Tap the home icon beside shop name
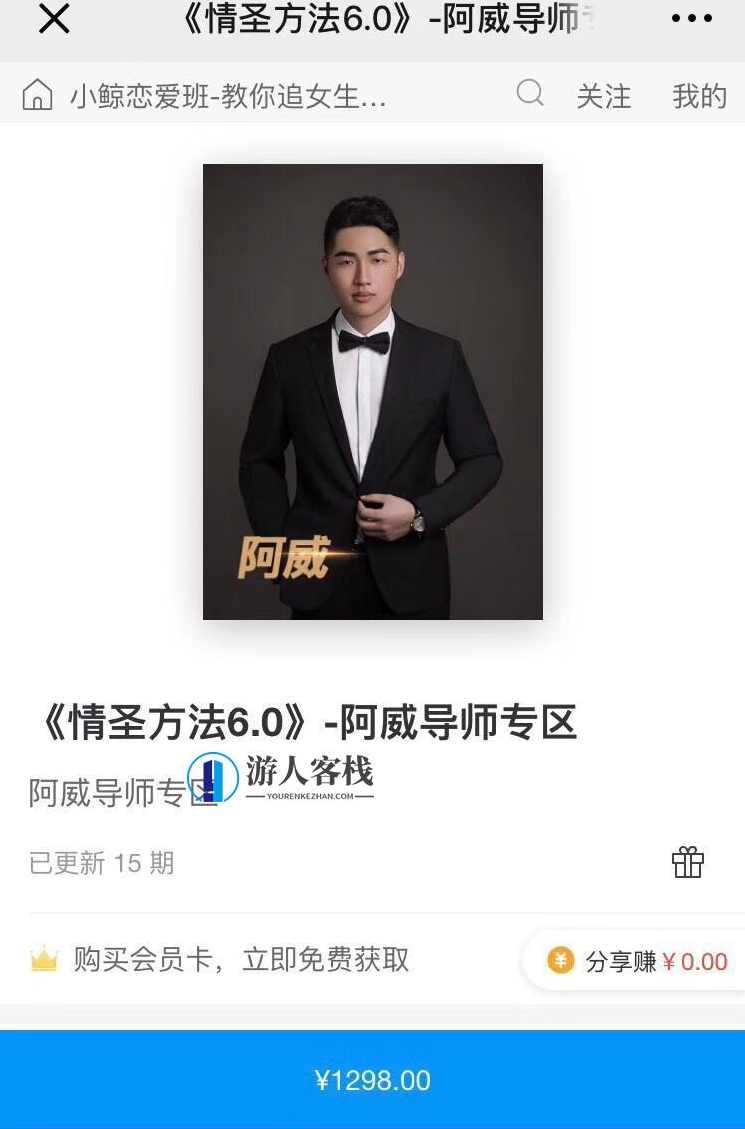This screenshot has height=1129, width=745. (x=36, y=95)
